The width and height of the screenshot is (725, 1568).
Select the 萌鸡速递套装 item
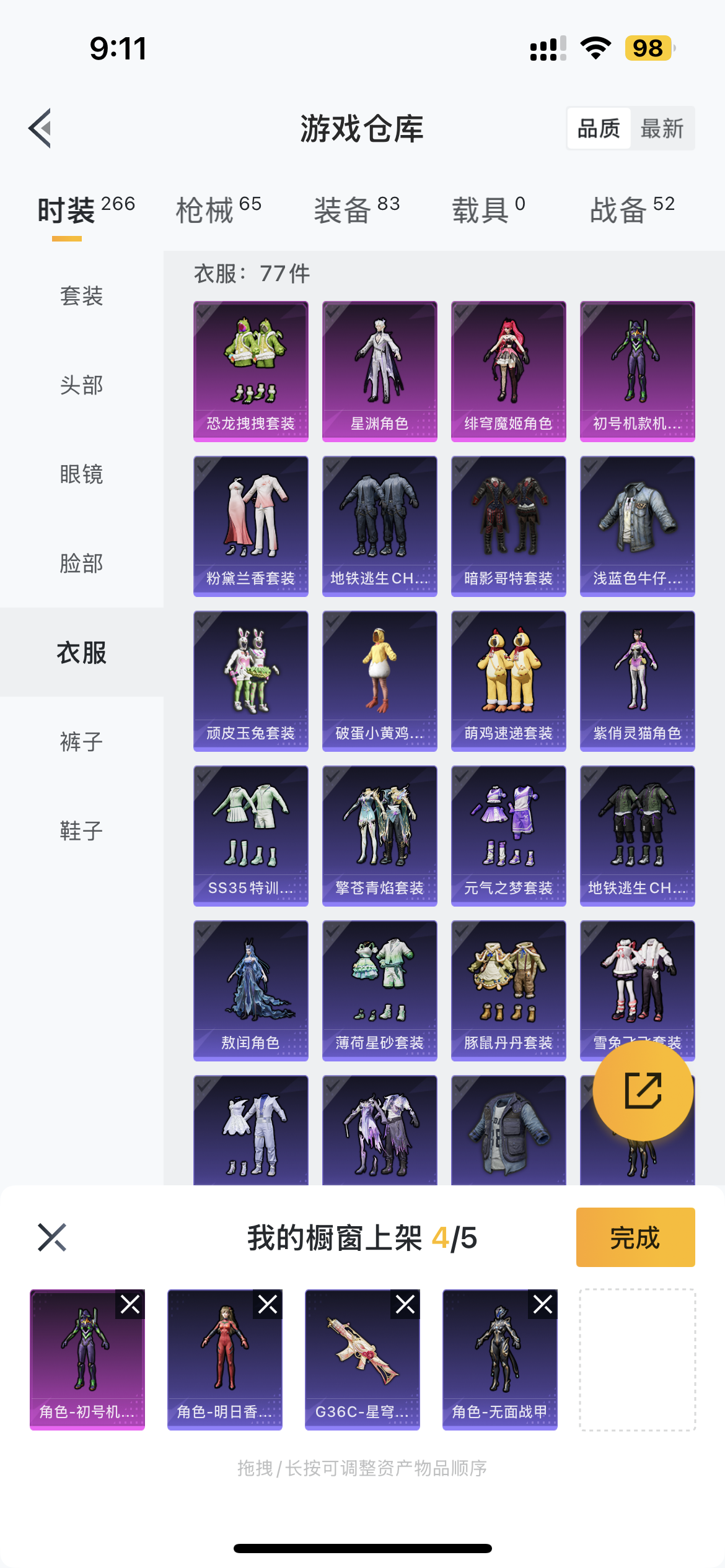[x=508, y=681]
